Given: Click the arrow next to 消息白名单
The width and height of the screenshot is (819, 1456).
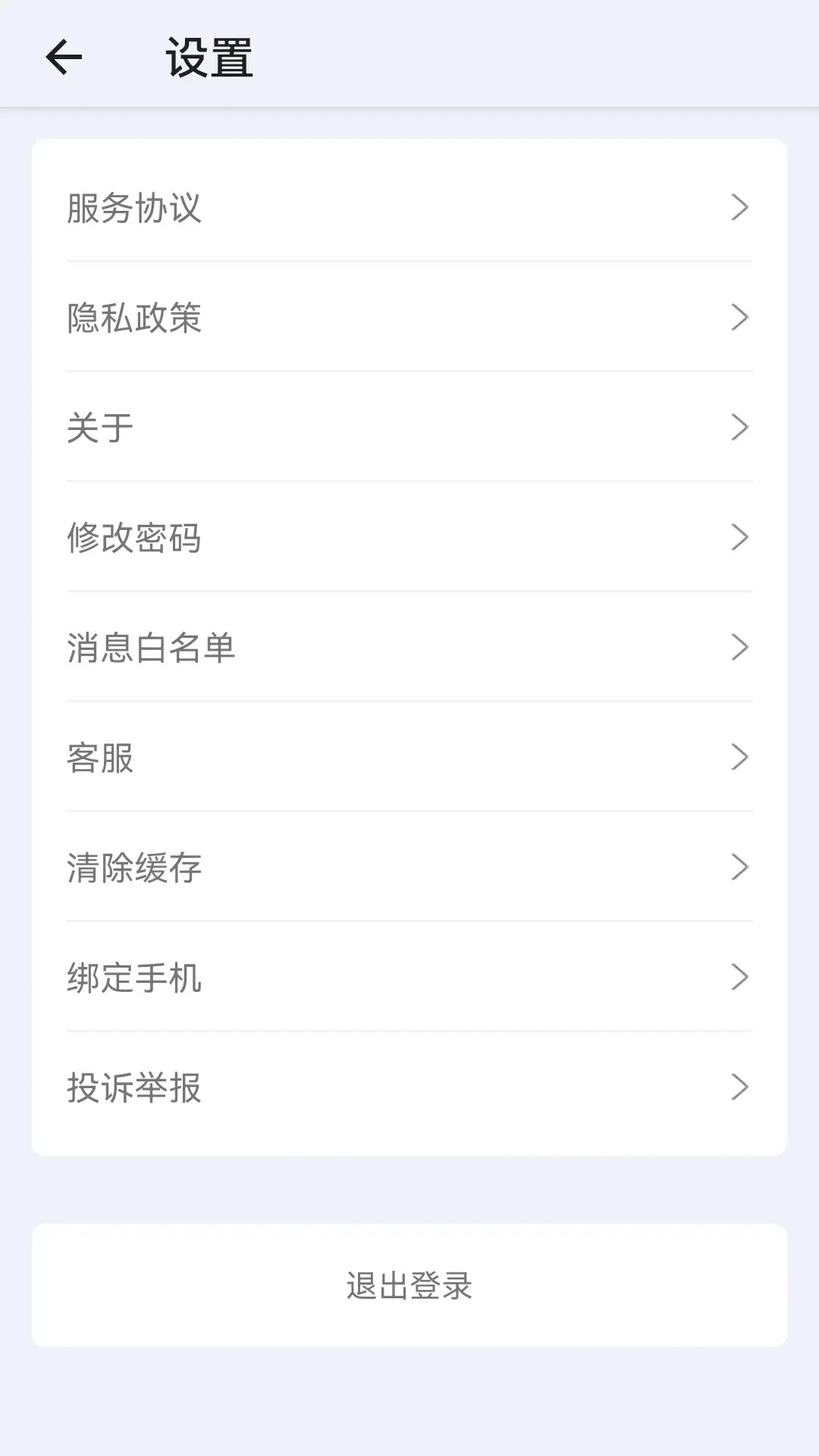Looking at the screenshot, I should (x=740, y=648).
